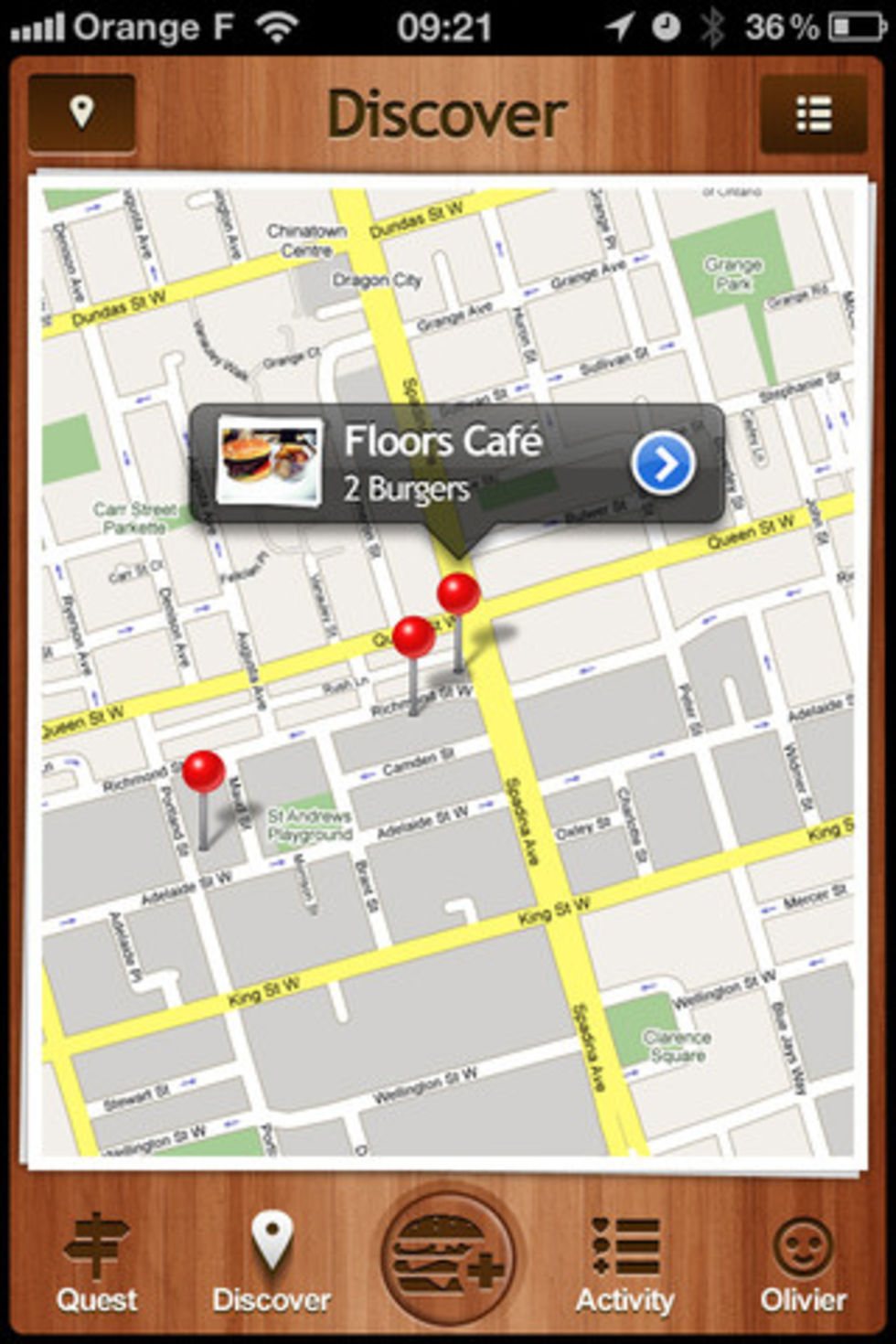Image resolution: width=896 pixels, height=1344 pixels.
Task: Tap the Floors Café burger thumbnail
Action: (x=269, y=462)
